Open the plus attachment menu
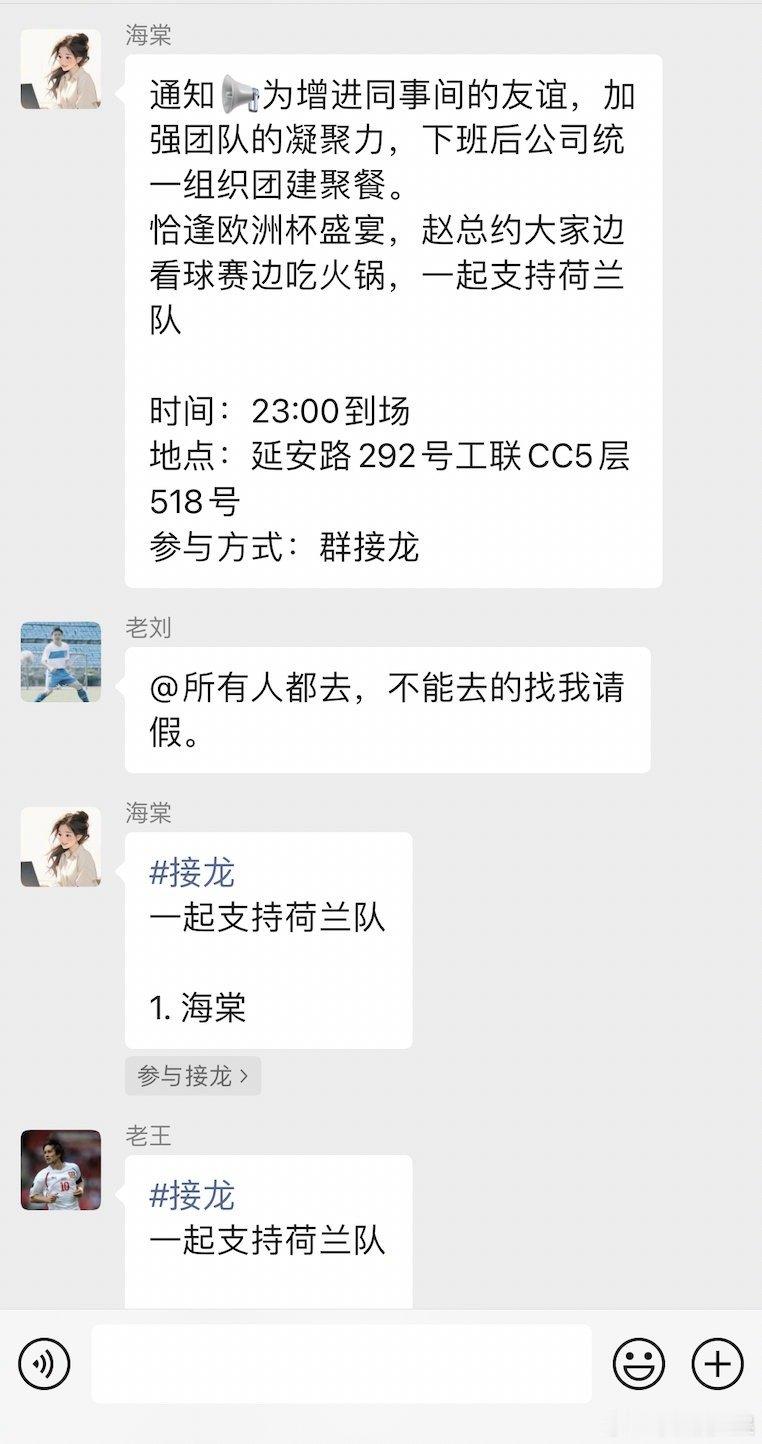762x1444 pixels. (719, 1365)
